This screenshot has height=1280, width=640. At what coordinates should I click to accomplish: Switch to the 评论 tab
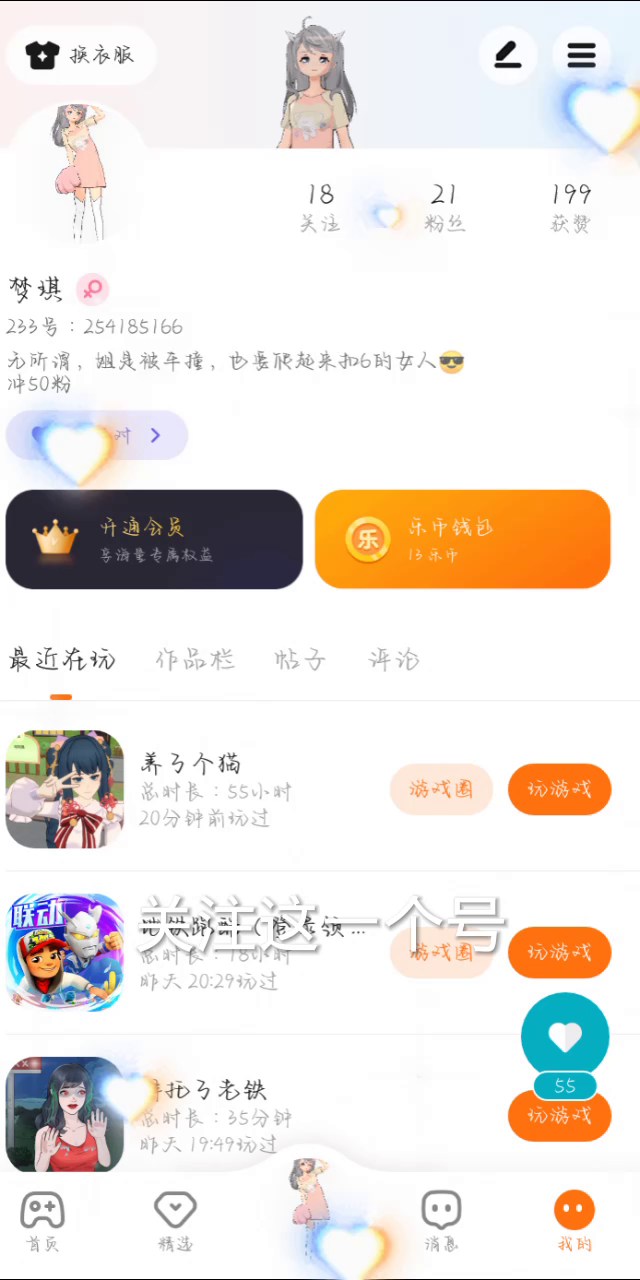pyautogui.click(x=393, y=660)
